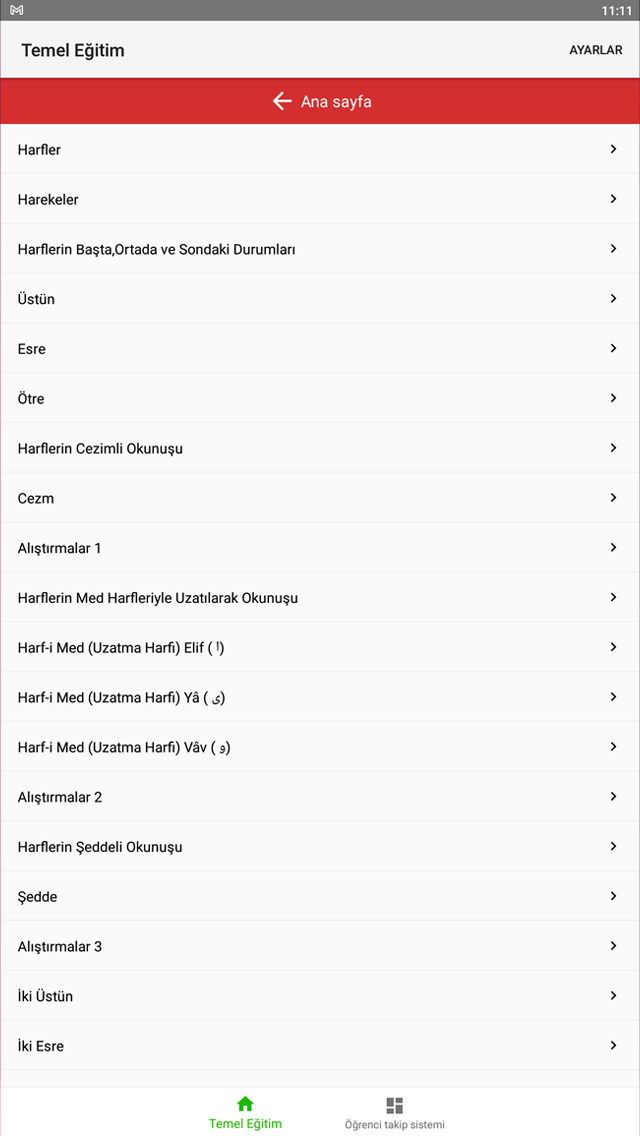The width and height of the screenshot is (640, 1136).
Task: Open the Harfler lesson
Action: (320, 150)
